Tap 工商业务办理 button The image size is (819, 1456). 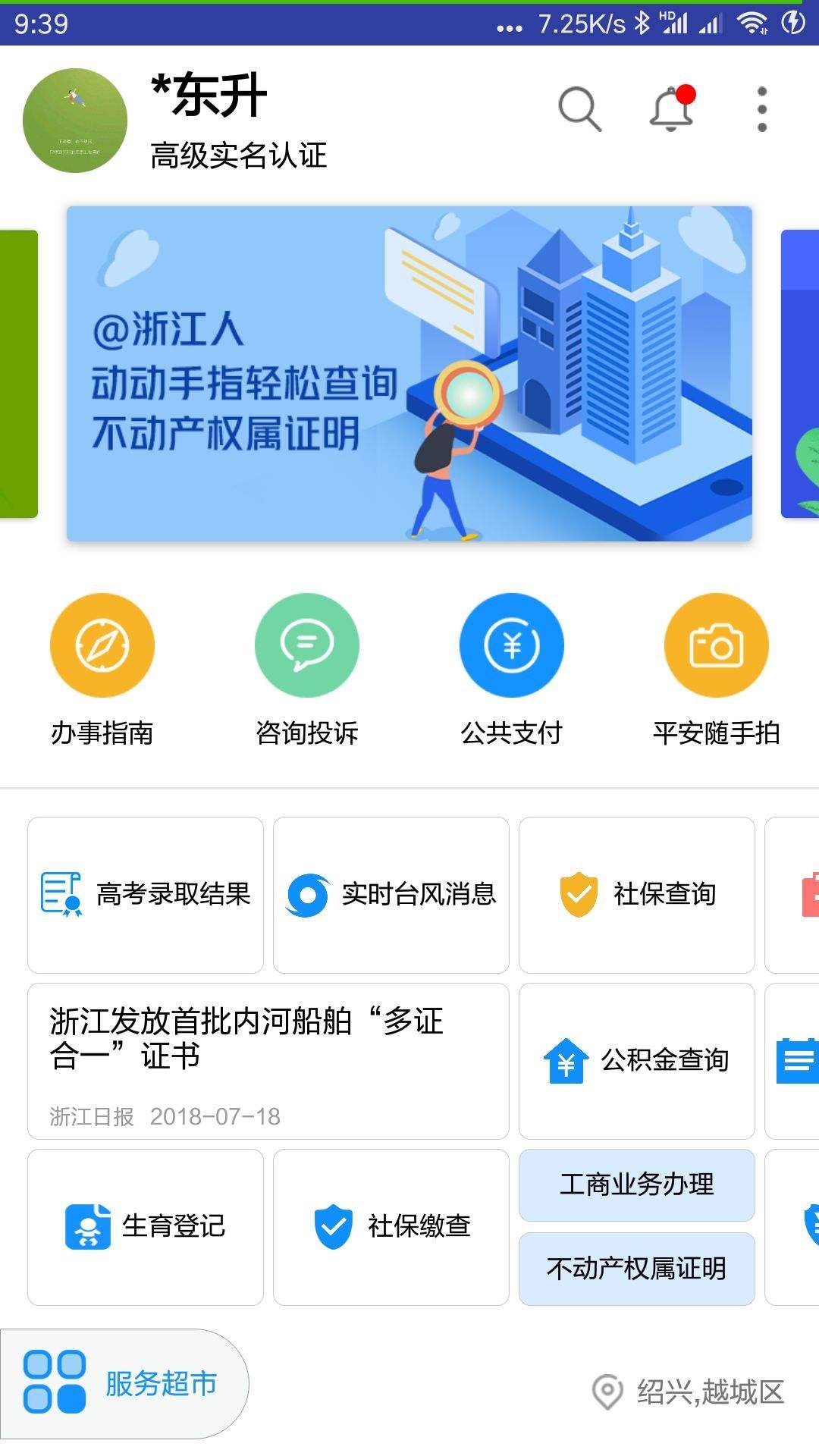[637, 1185]
